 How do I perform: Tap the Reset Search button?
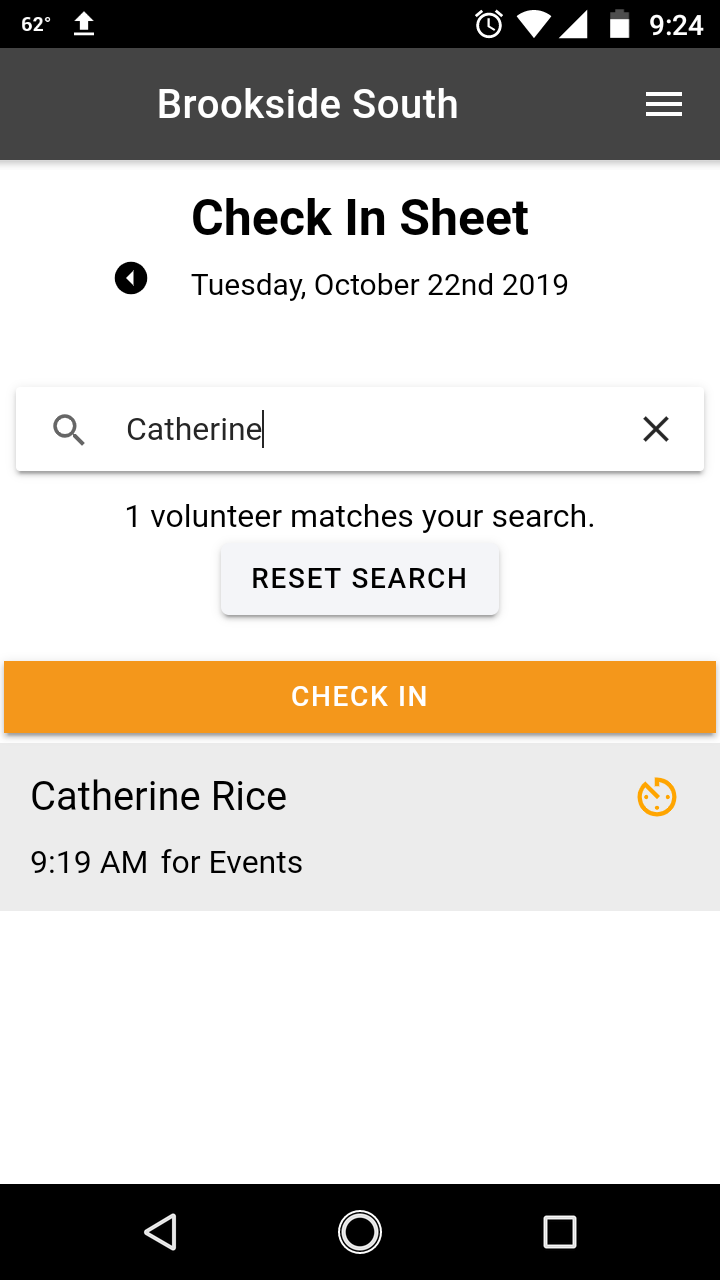[x=360, y=579]
